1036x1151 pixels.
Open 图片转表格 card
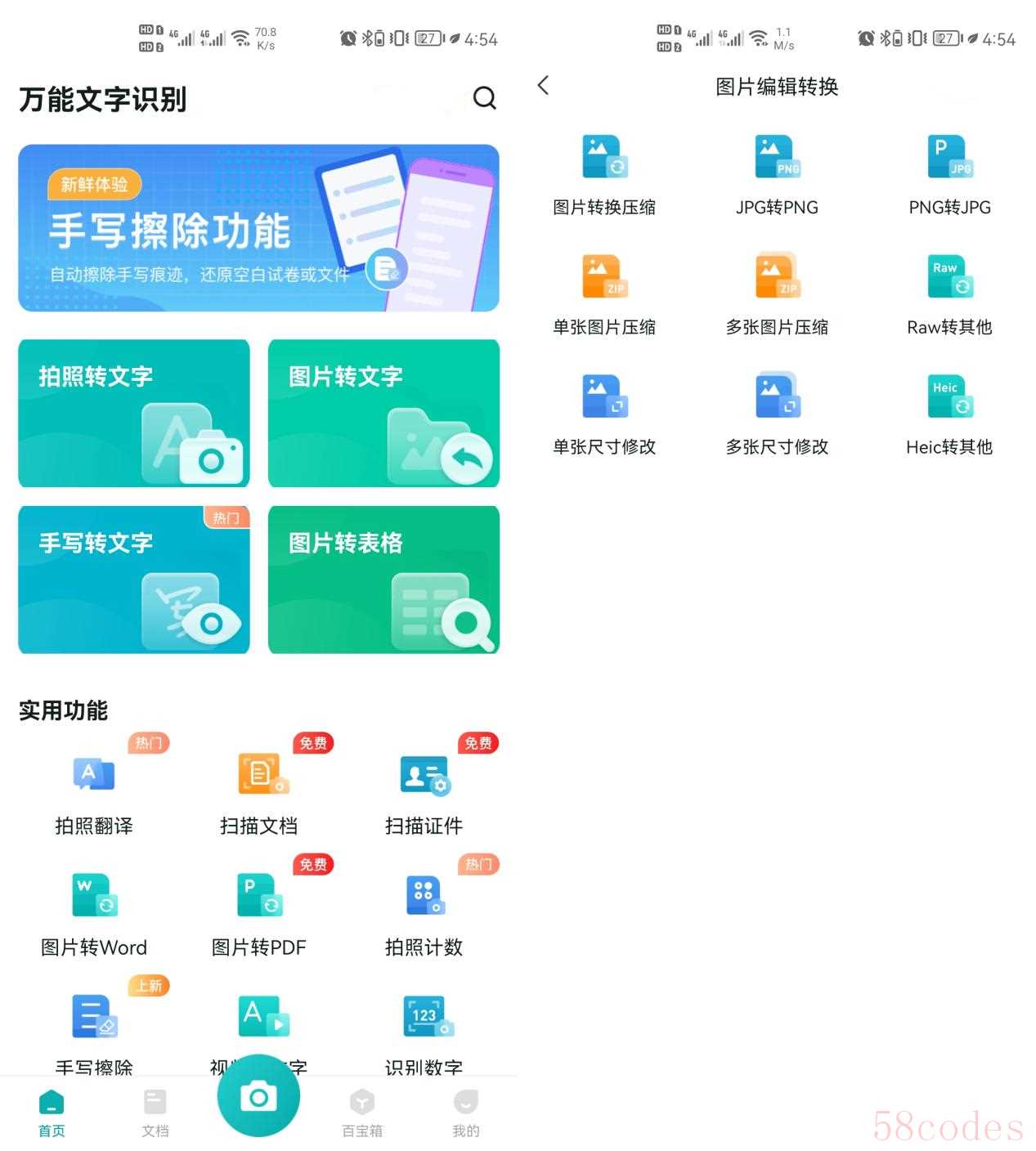[383, 580]
